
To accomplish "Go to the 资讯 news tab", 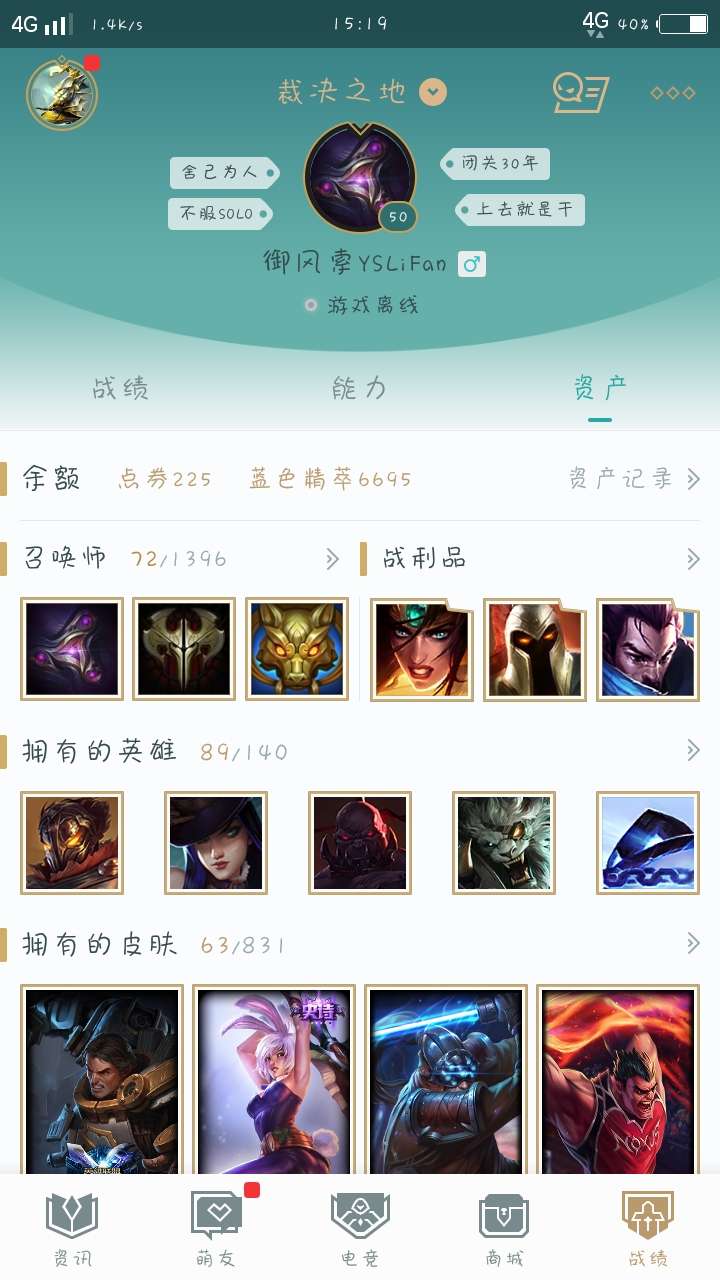I will 72,1228.
